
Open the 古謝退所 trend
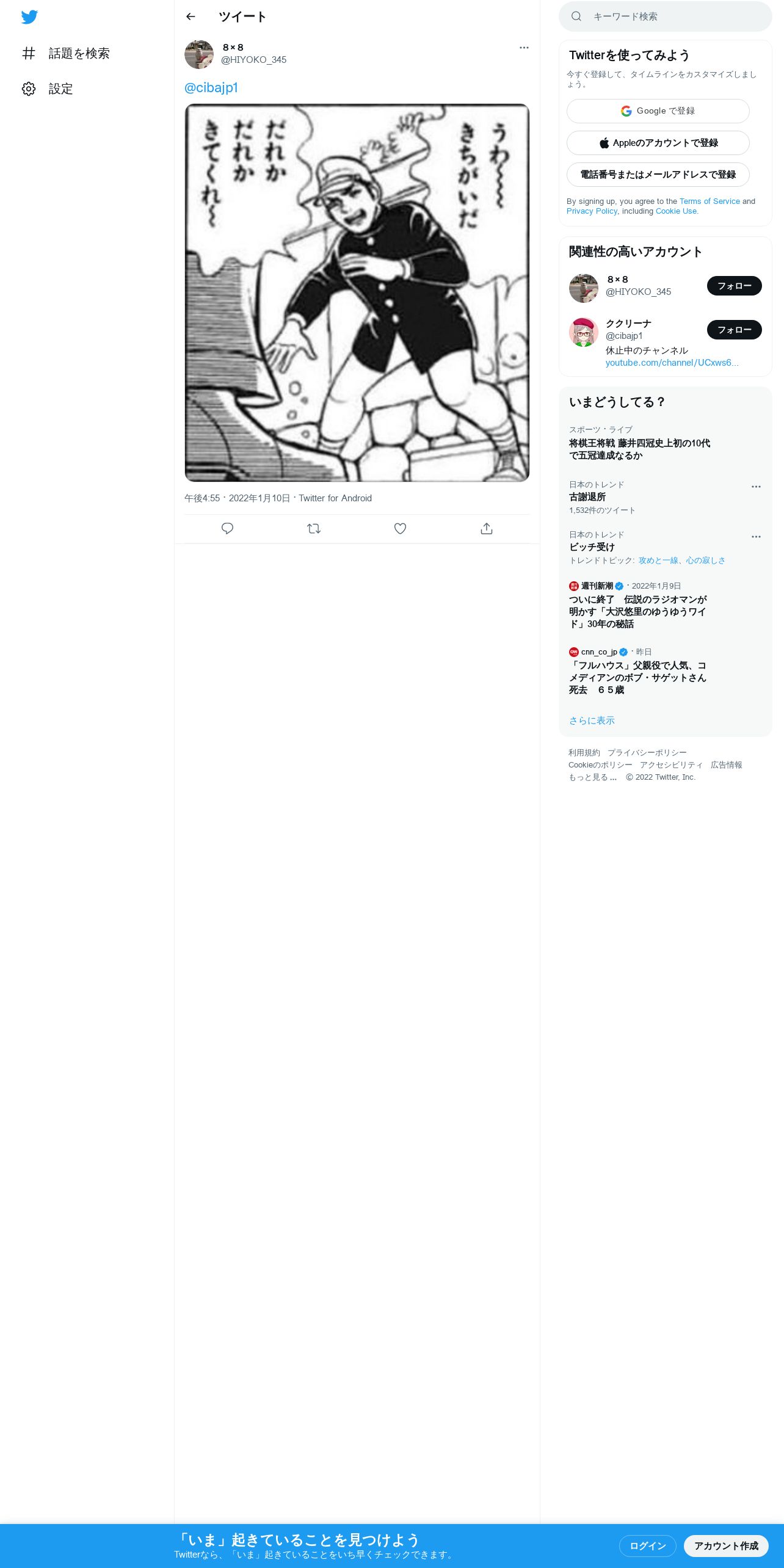[587, 497]
